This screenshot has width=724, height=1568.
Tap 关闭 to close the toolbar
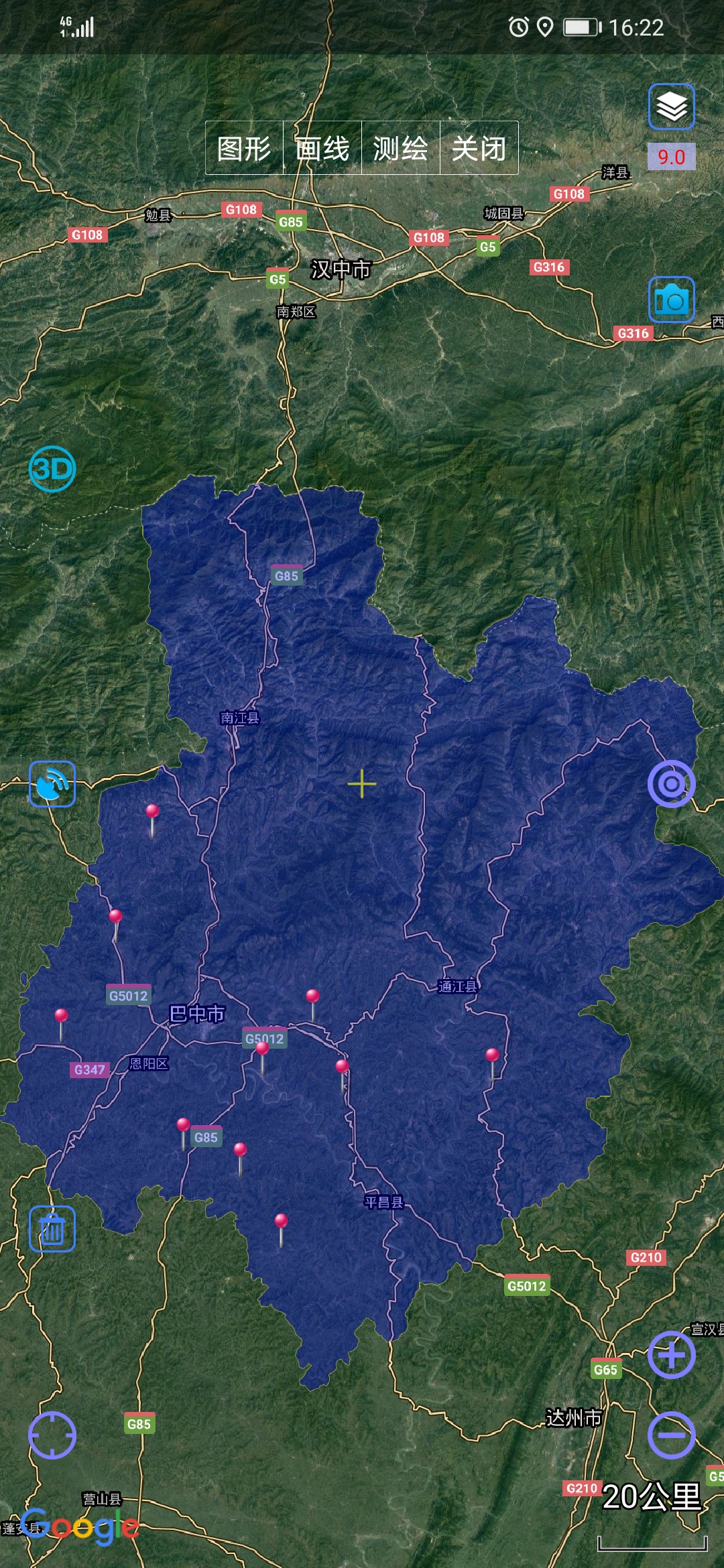[x=479, y=148]
